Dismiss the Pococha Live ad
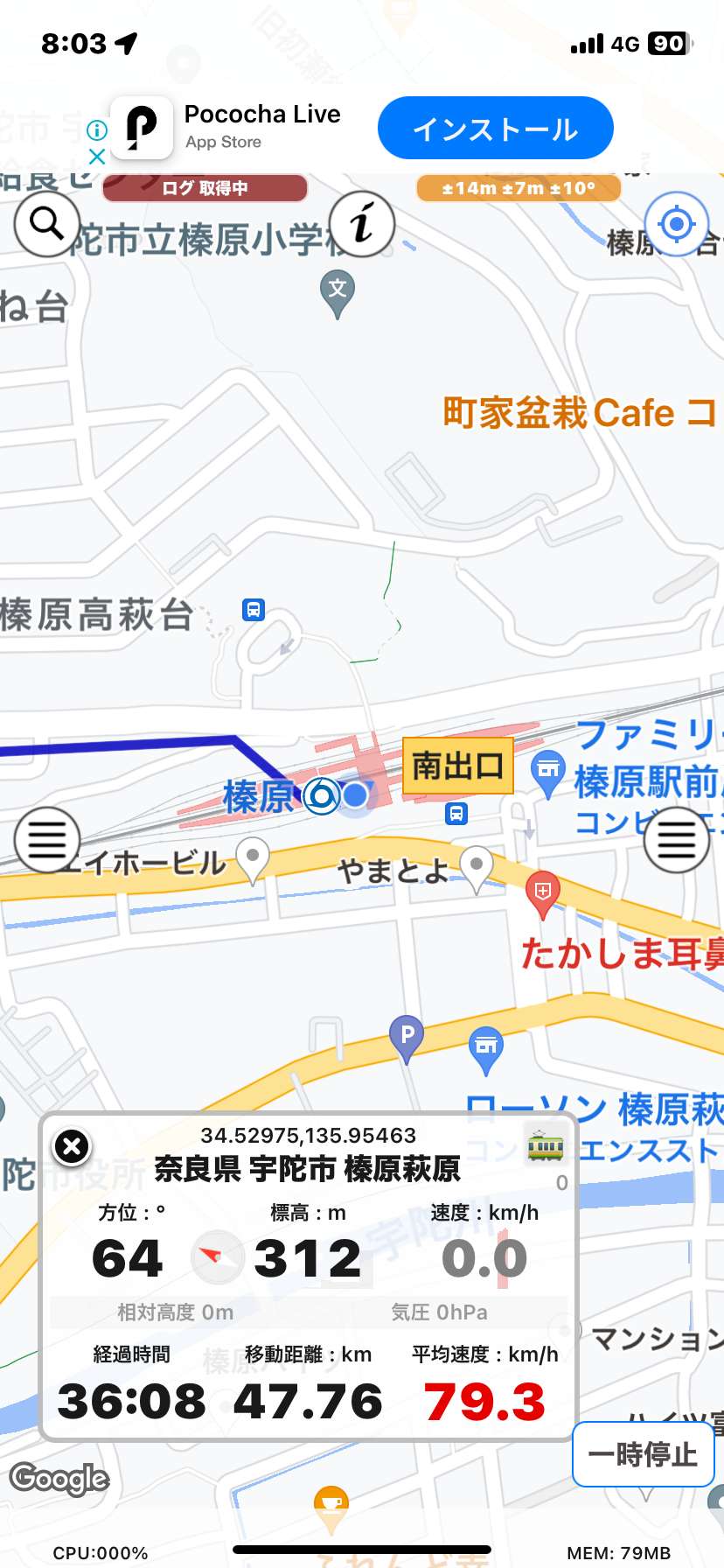This screenshot has width=724, height=1568. point(97,157)
